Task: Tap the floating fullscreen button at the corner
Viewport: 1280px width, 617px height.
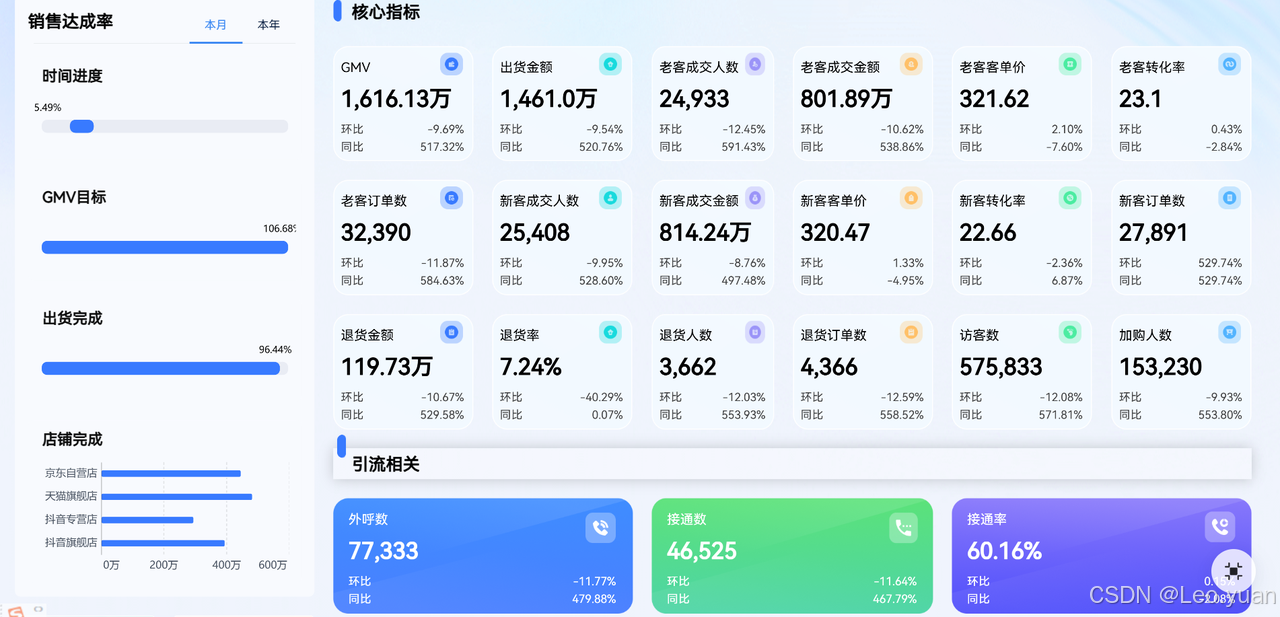Action: (x=1233, y=571)
